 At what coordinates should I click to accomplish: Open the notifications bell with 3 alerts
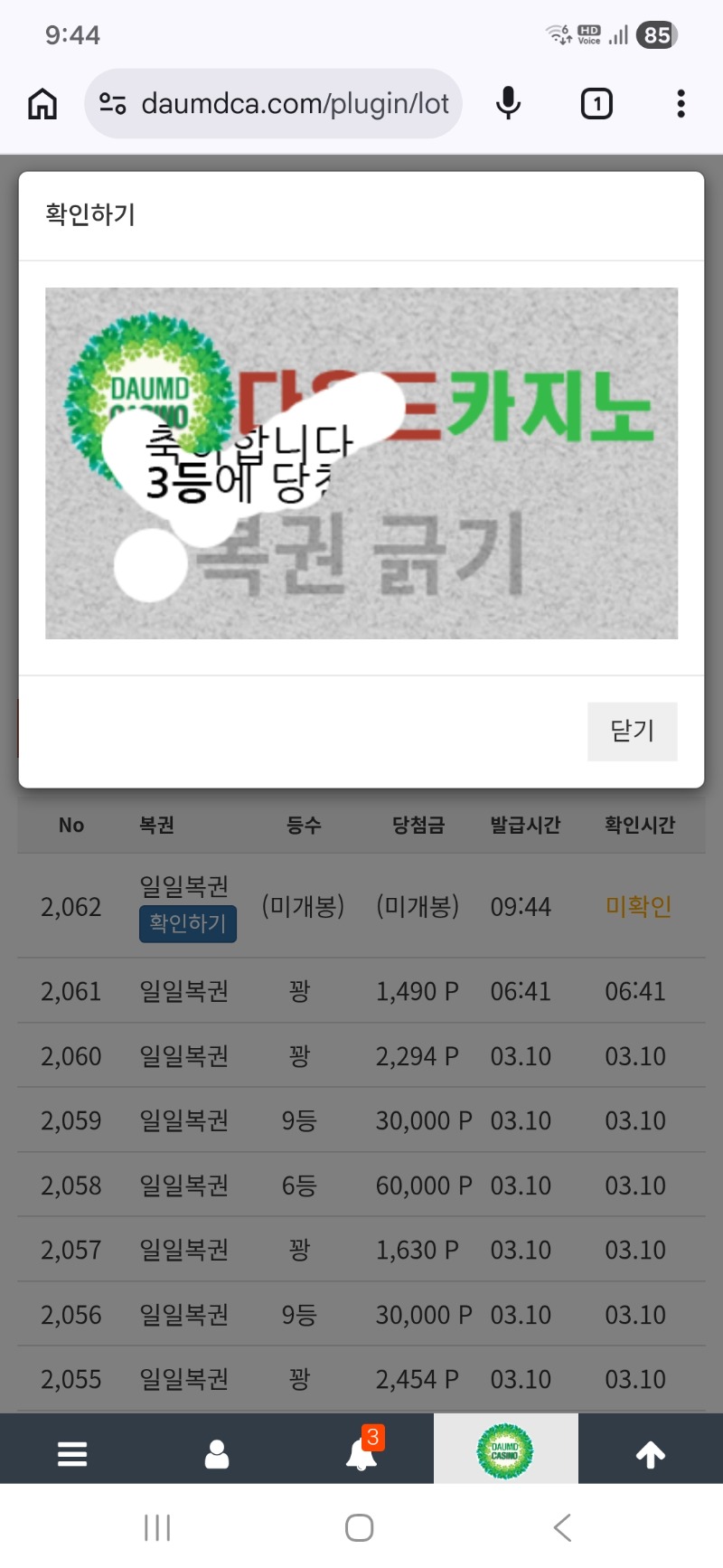click(361, 1453)
